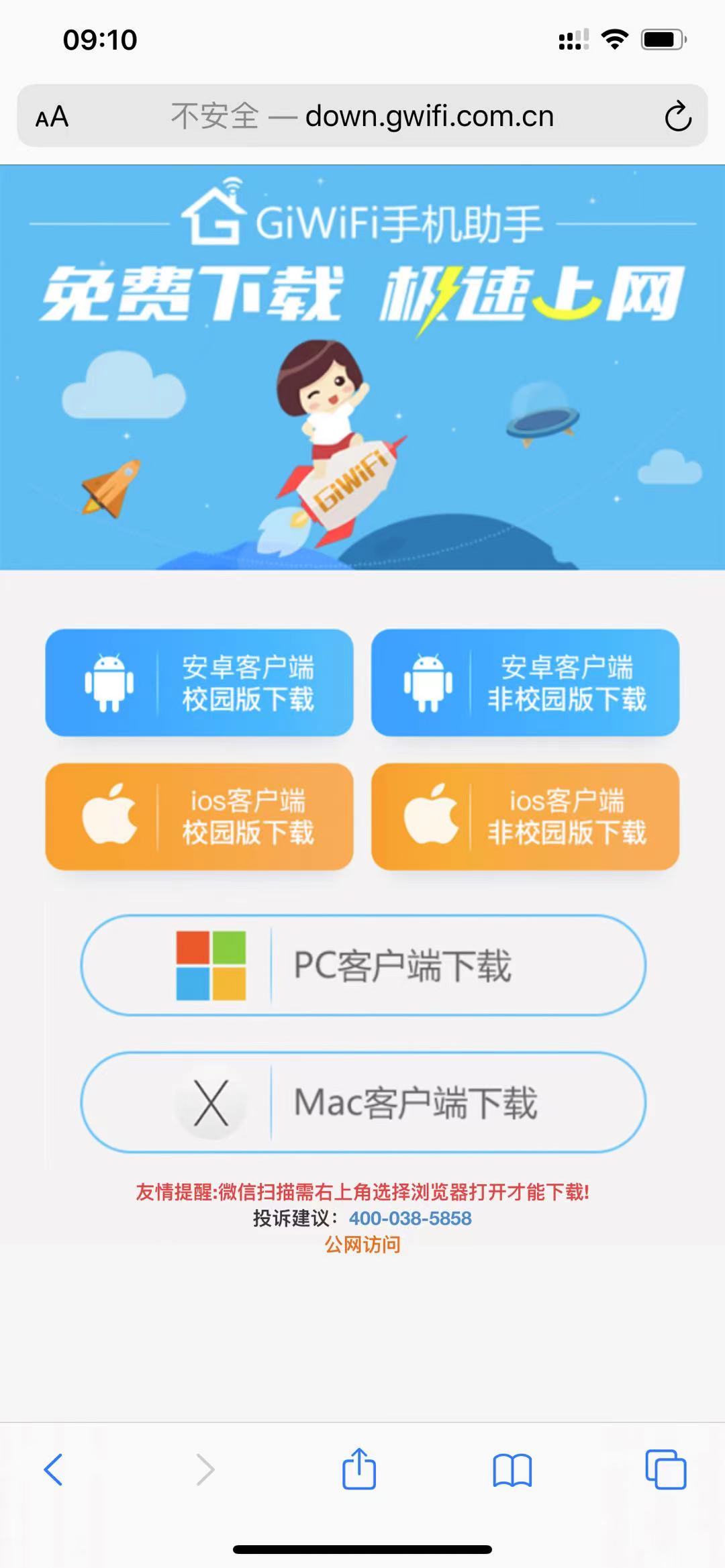
Task: Open the AA reader settings menu
Action: coord(52,117)
